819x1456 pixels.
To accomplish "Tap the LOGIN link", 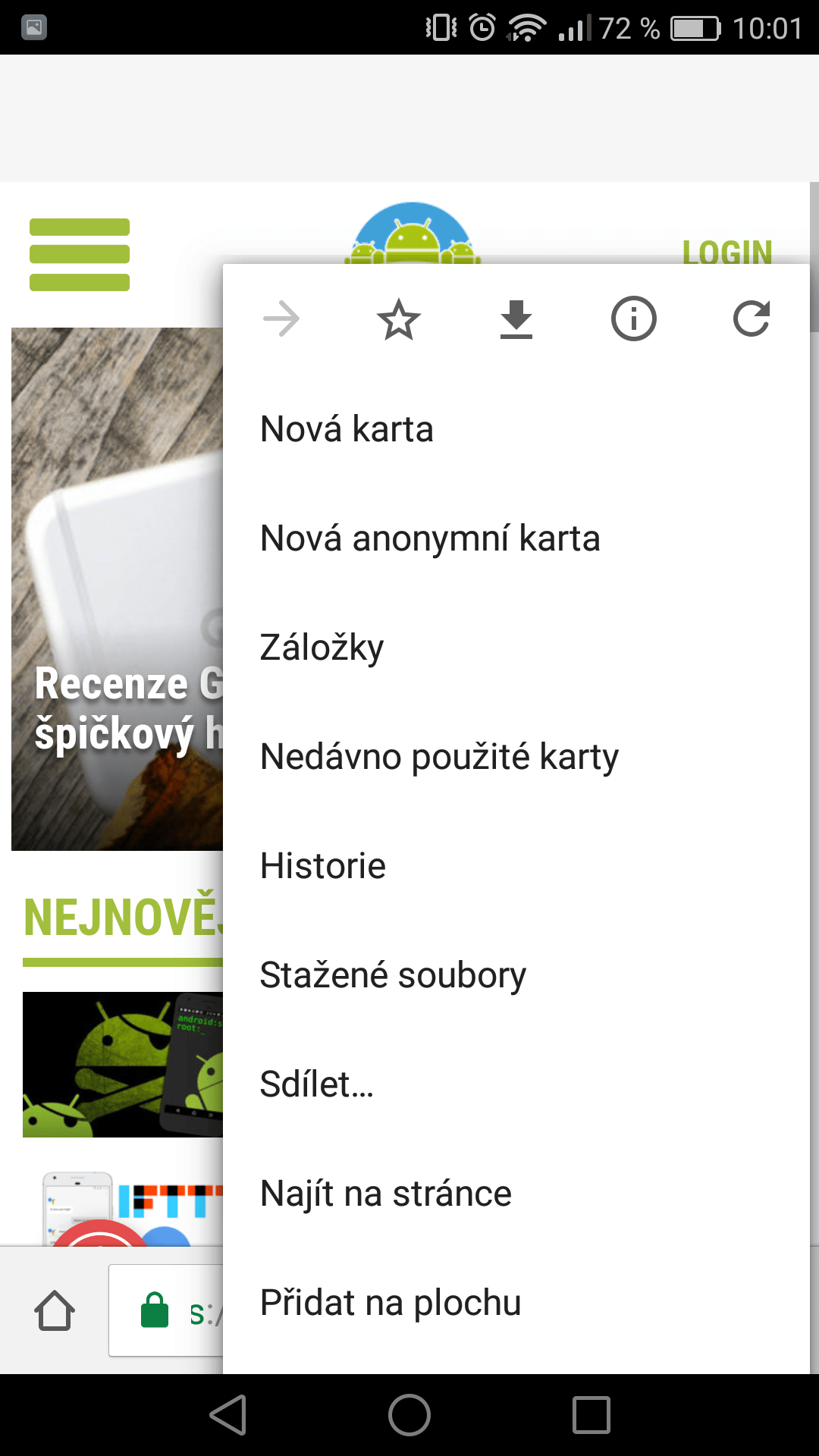I will [x=727, y=252].
